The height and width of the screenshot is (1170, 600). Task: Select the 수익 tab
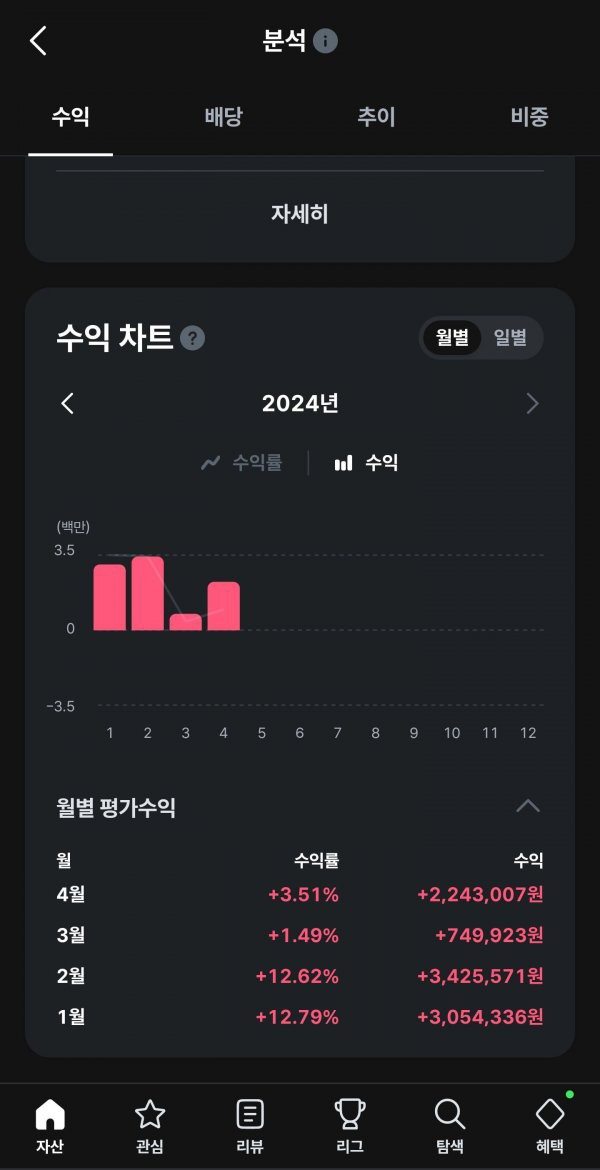click(70, 117)
